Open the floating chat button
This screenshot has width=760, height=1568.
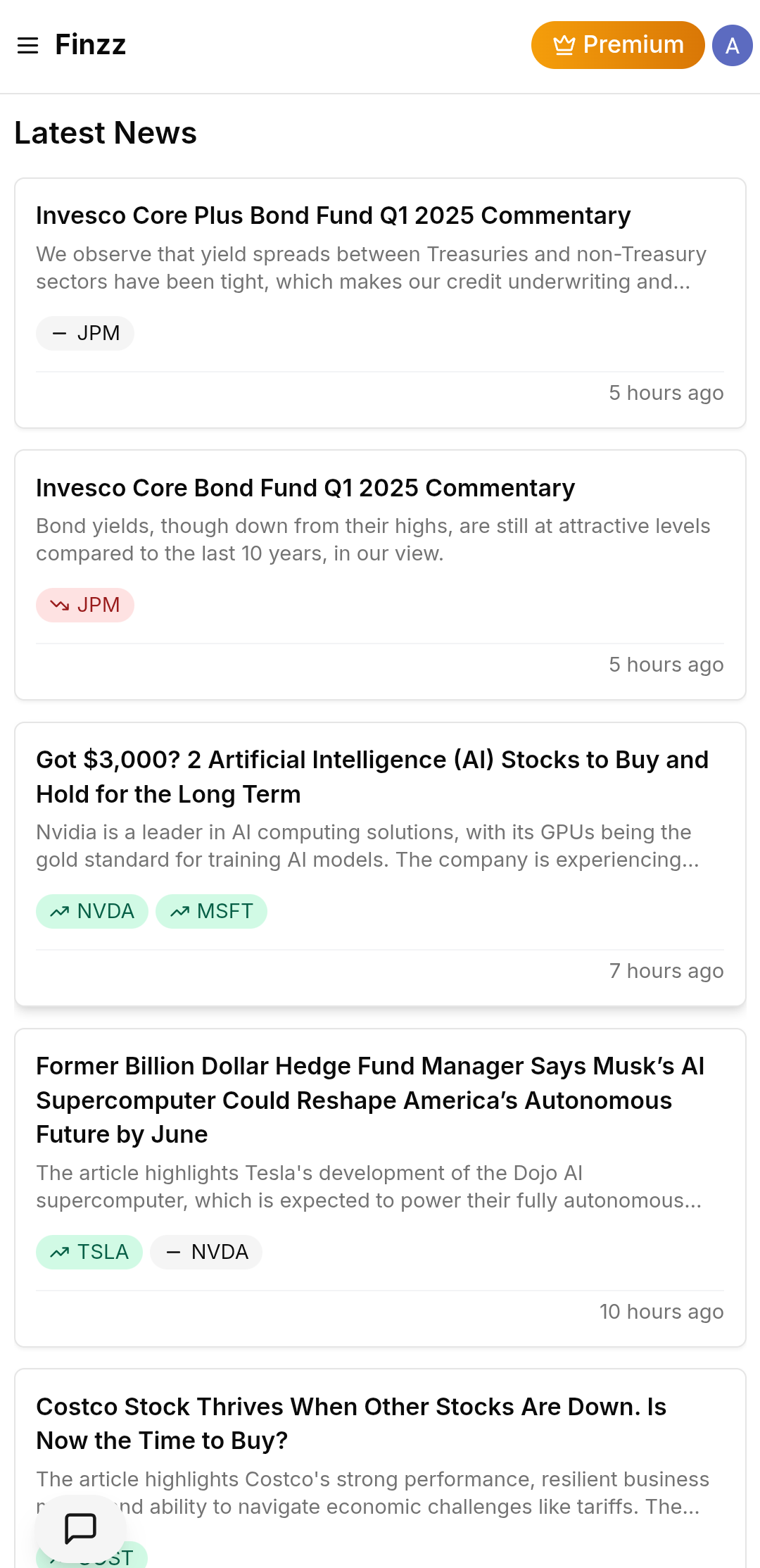[x=80, y=1528]
